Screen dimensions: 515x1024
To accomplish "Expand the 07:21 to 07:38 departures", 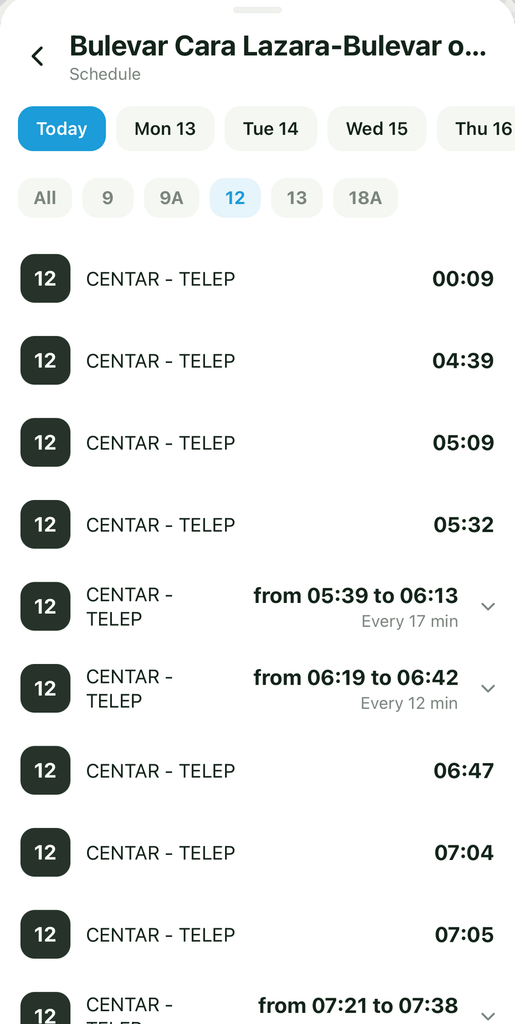I will tap(488, 1016).
